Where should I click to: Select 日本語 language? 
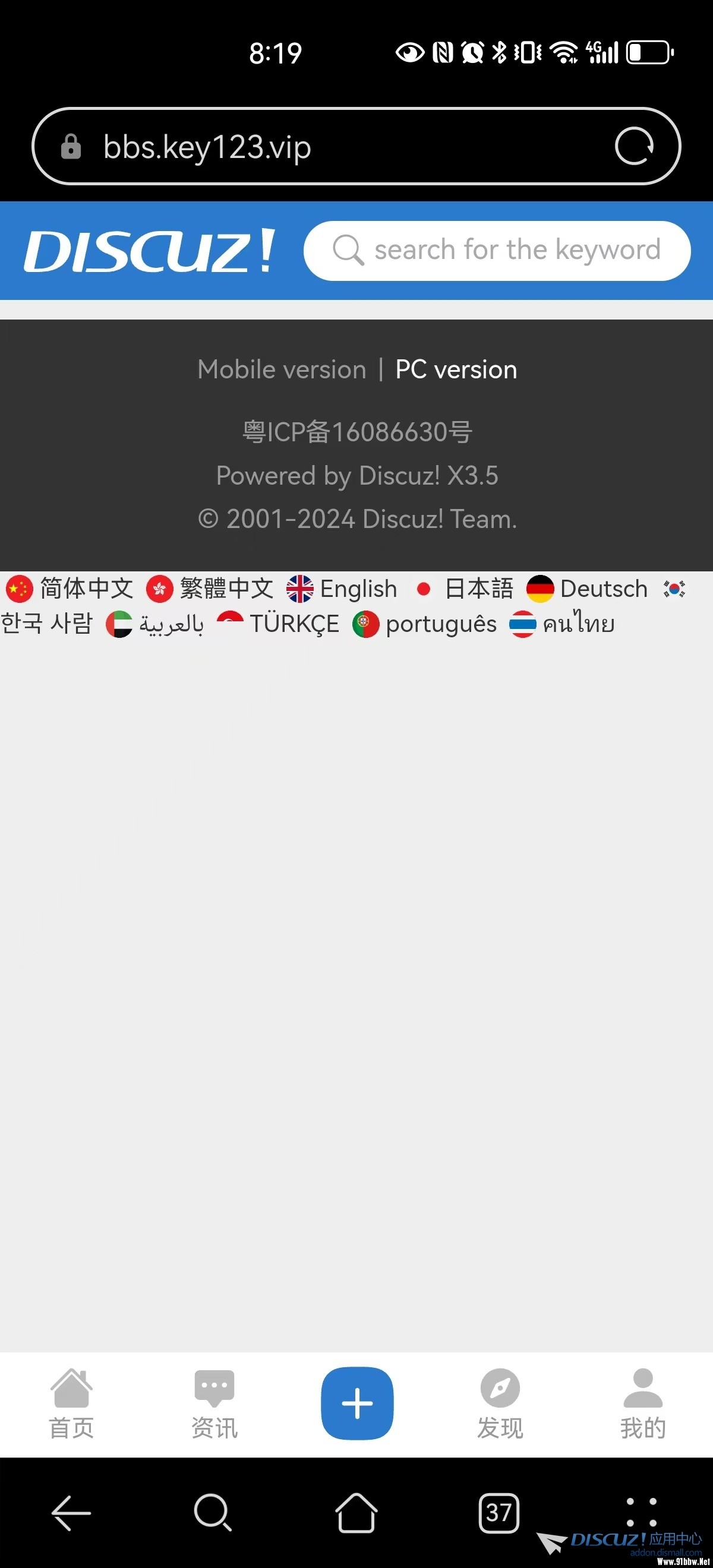coord(466,589)
